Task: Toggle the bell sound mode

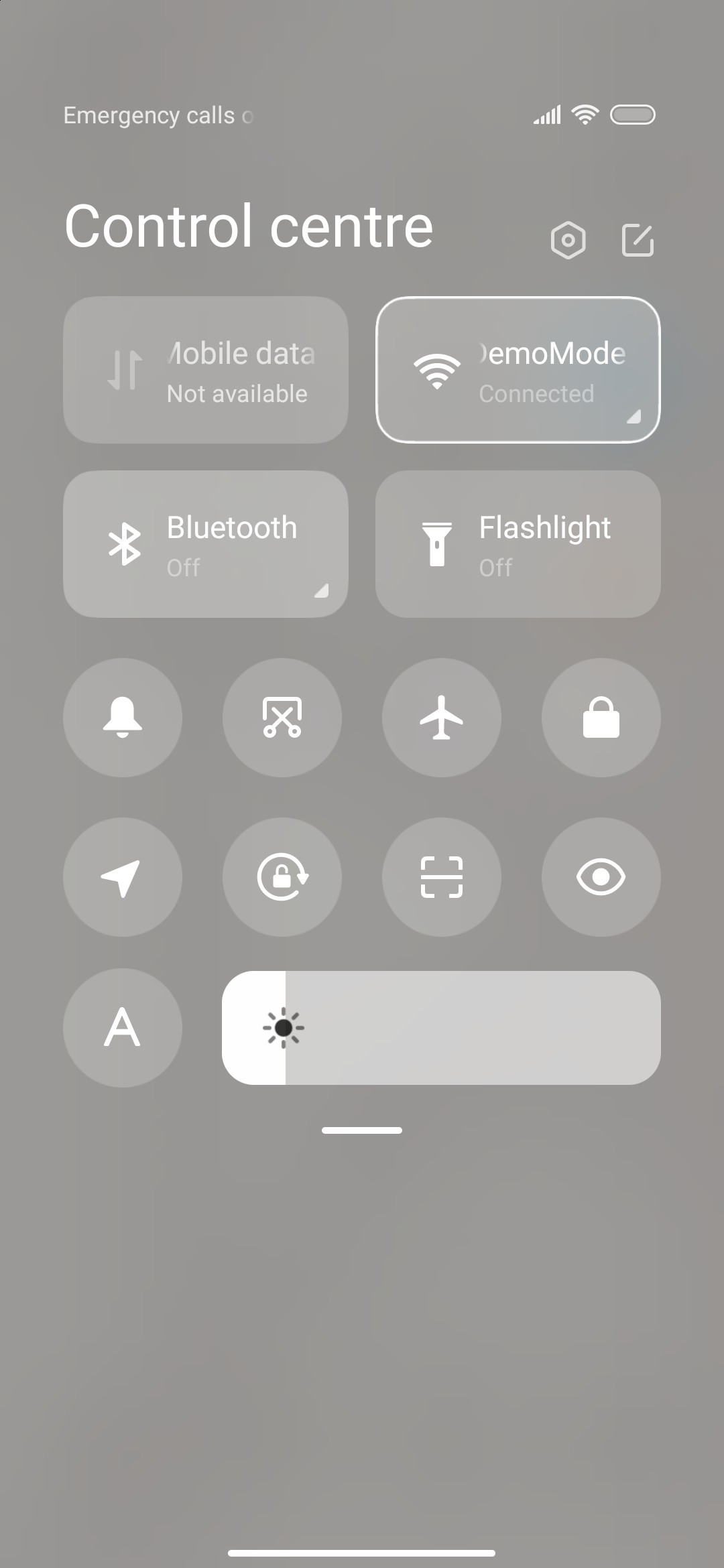Action: (123, 718)
